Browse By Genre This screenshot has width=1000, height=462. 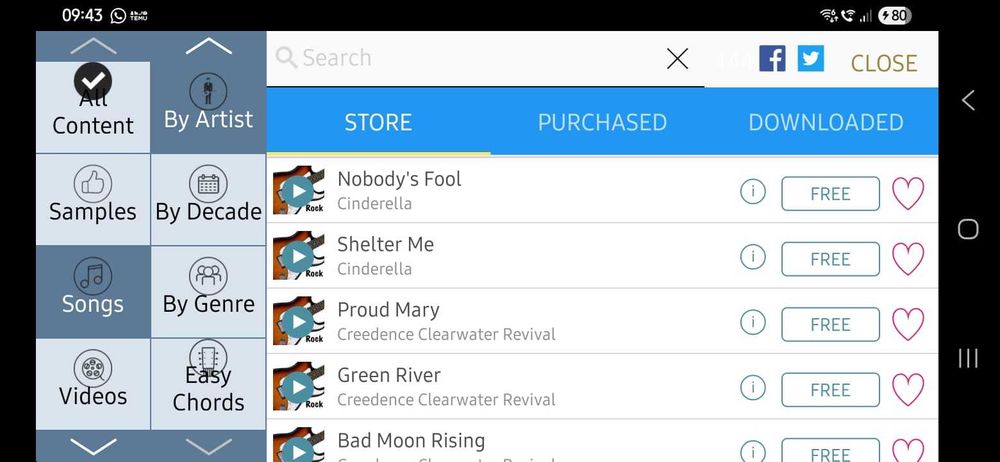(208, 291)
